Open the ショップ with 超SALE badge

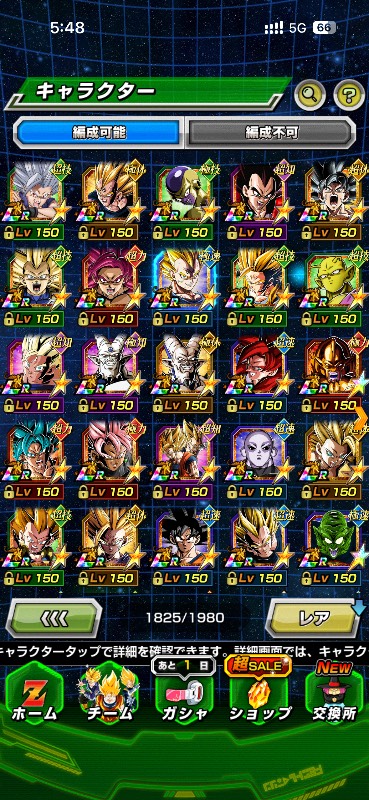(x=259, y=695)
